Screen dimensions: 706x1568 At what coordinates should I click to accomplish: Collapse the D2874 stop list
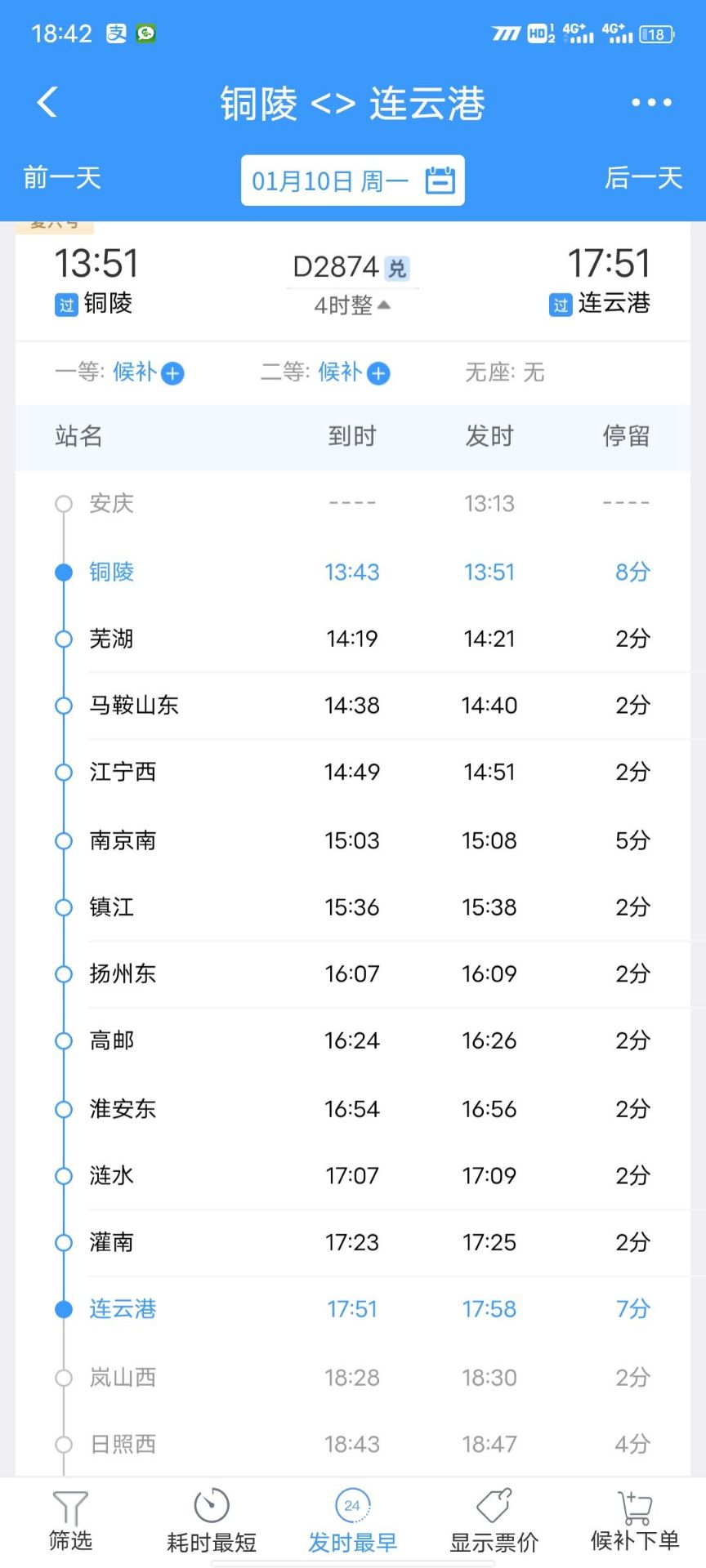(353, 305)
